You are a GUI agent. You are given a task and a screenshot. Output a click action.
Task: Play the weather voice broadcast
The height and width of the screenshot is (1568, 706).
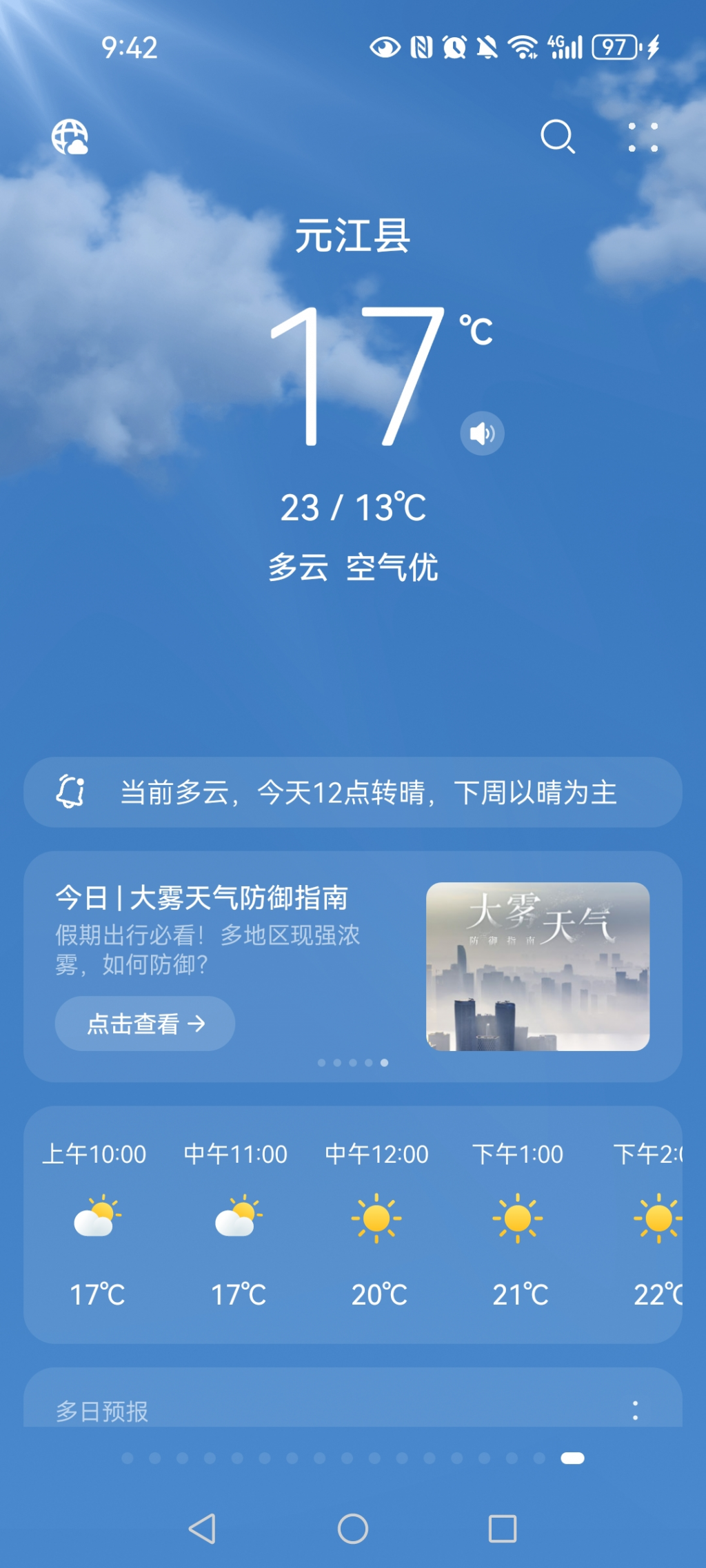pyautogui.click(x=482, y=434)
